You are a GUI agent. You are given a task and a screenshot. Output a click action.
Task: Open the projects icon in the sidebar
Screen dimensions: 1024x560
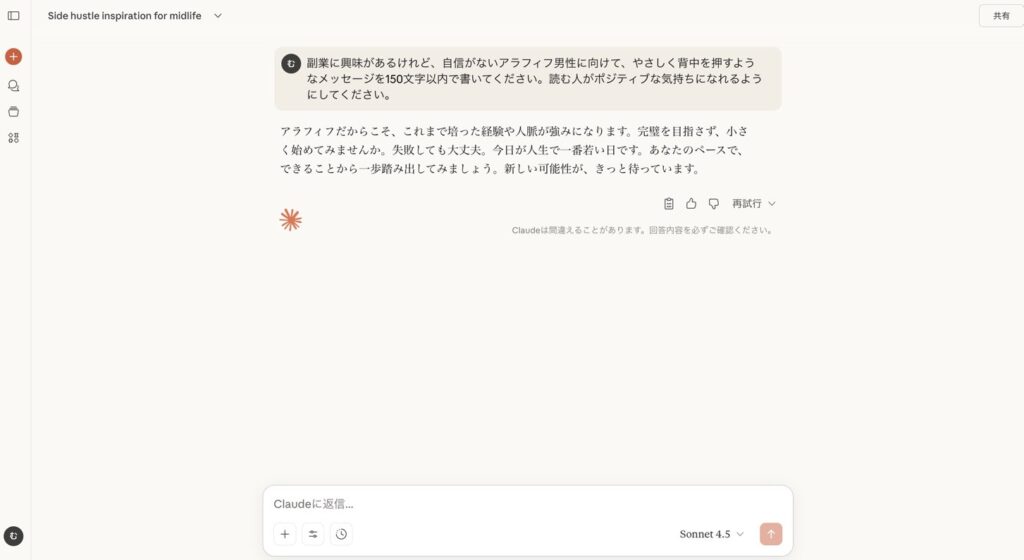pos(14,112)
